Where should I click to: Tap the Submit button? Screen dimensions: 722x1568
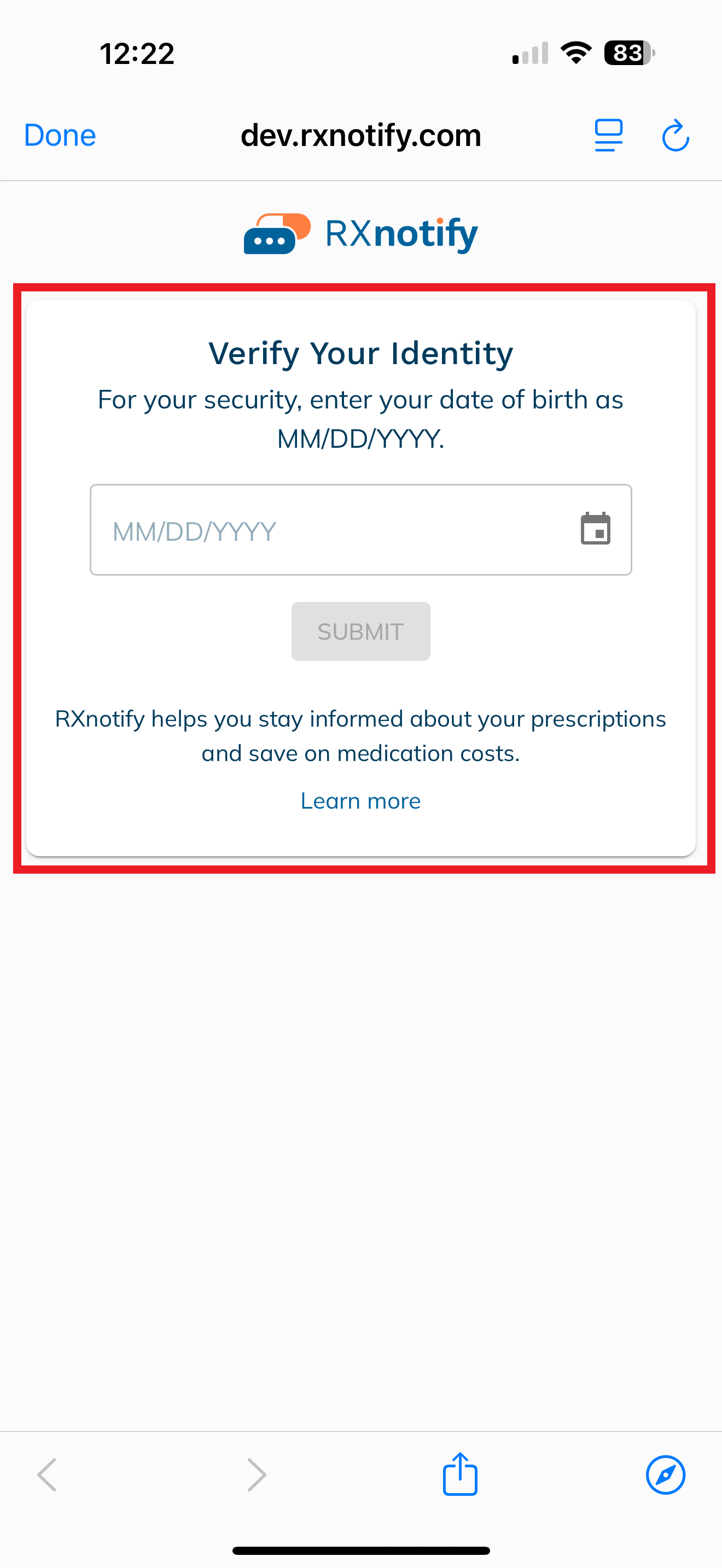(x=360, y=631)
